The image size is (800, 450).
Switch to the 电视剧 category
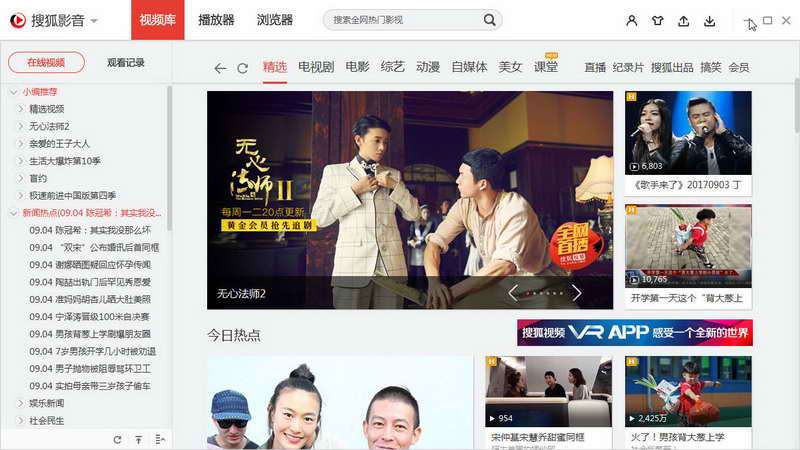click(316, 67)
